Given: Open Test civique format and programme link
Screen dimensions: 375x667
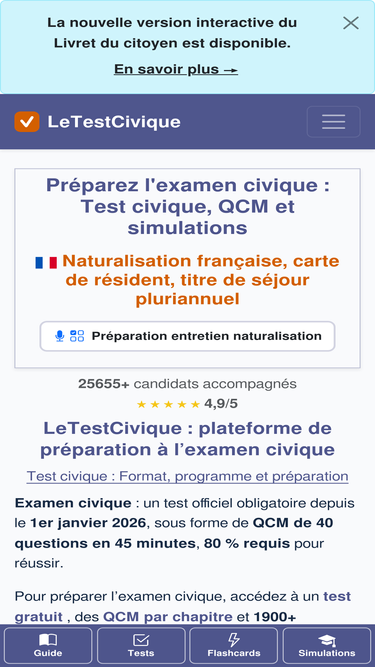Looking at the screenshot, I should pos(188,476).
